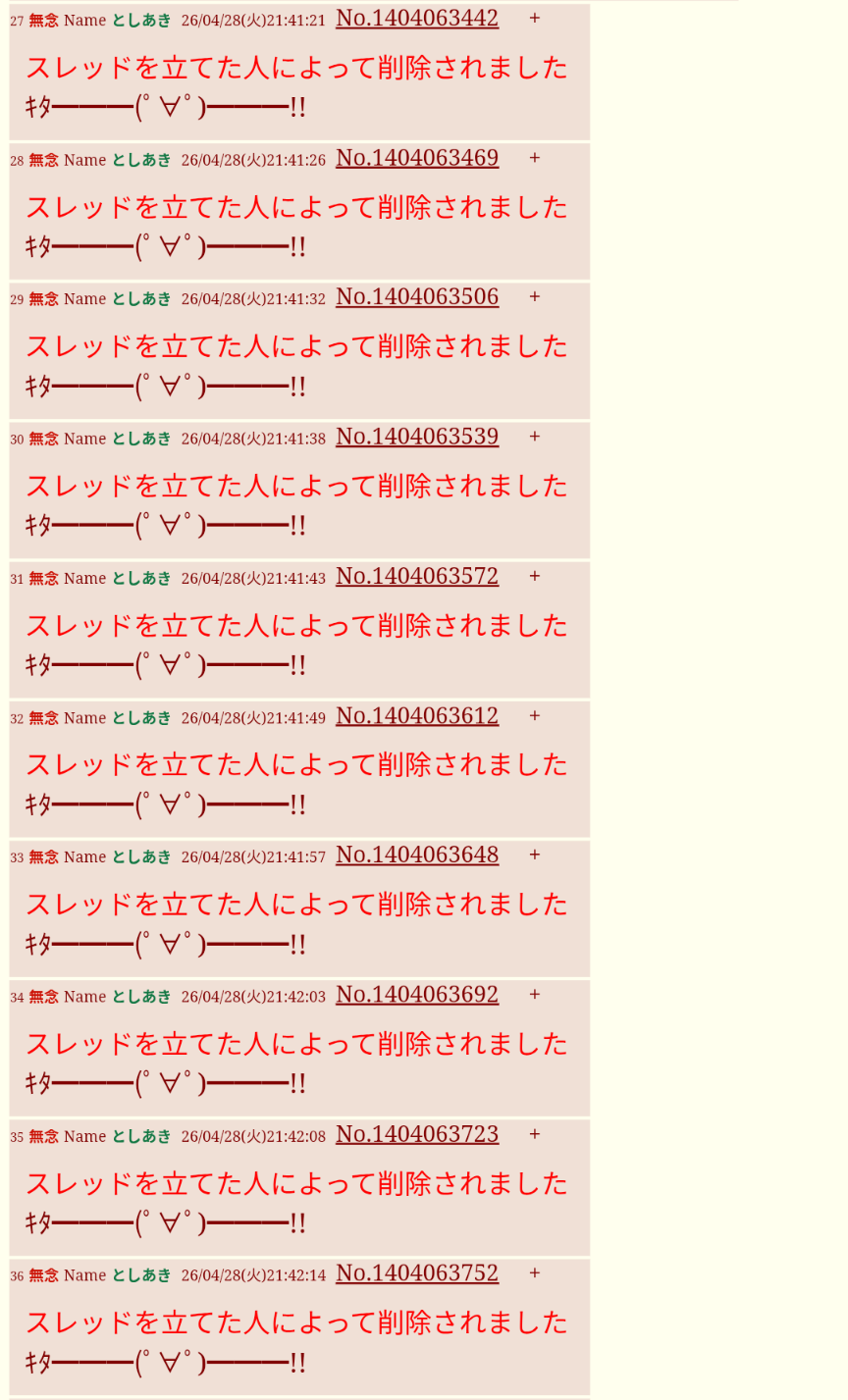Screen dimensions: 848x1400
Task: Hit the plus next to No.1404063648
Action: pos(534,855)
